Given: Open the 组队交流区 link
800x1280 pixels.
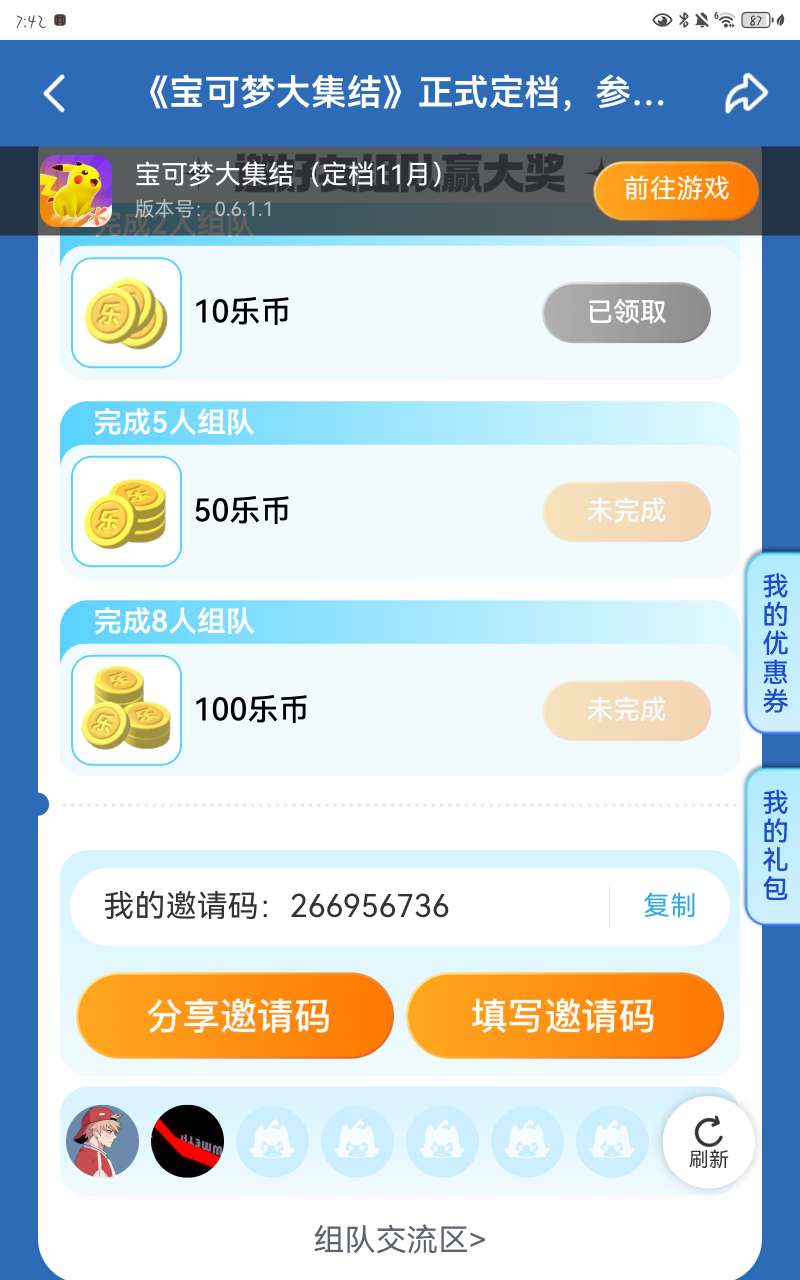Looking at the screenshot, I should pos(400,1240).
